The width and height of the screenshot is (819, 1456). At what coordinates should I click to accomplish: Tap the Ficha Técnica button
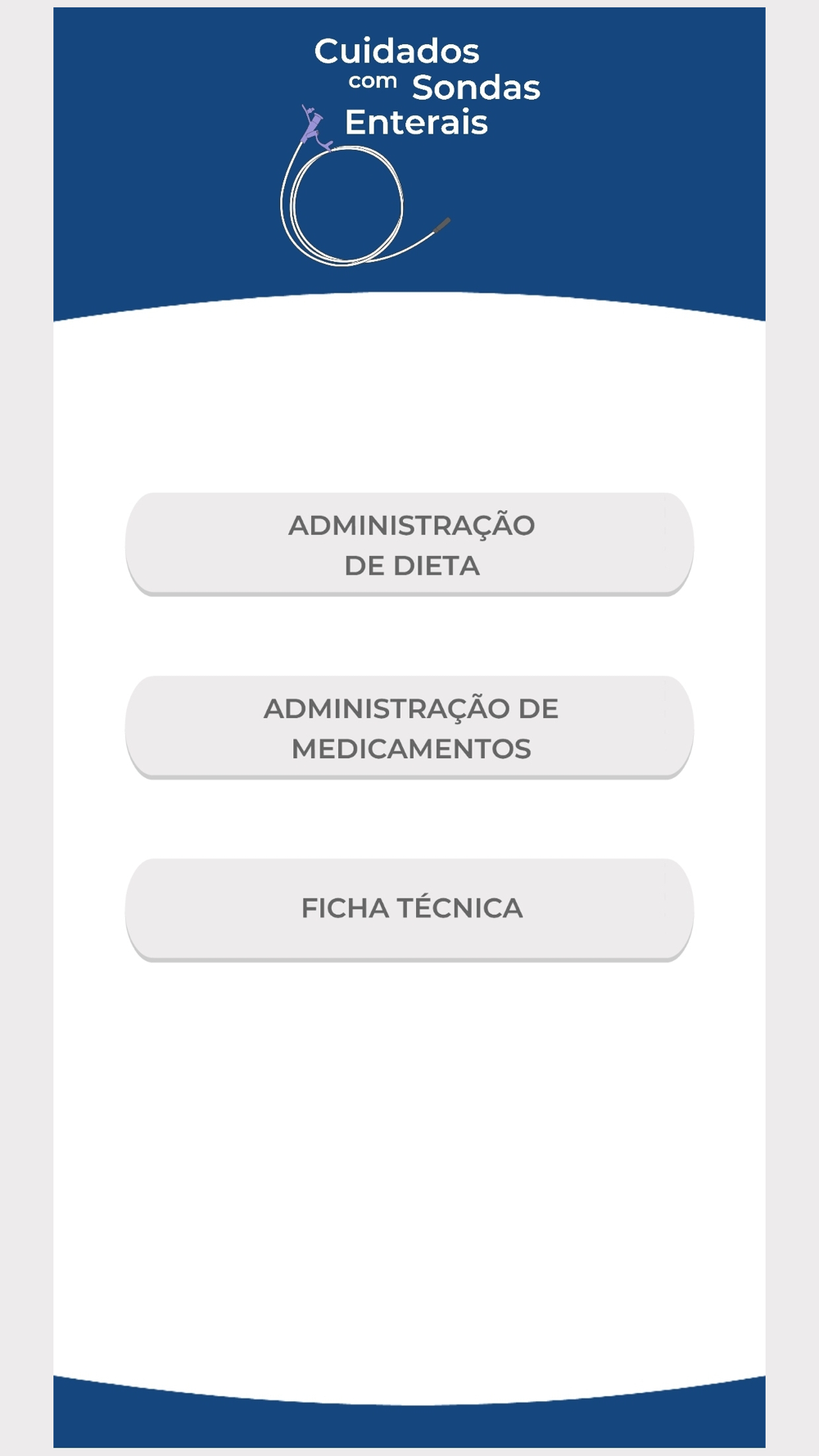(x=409, y=909)
